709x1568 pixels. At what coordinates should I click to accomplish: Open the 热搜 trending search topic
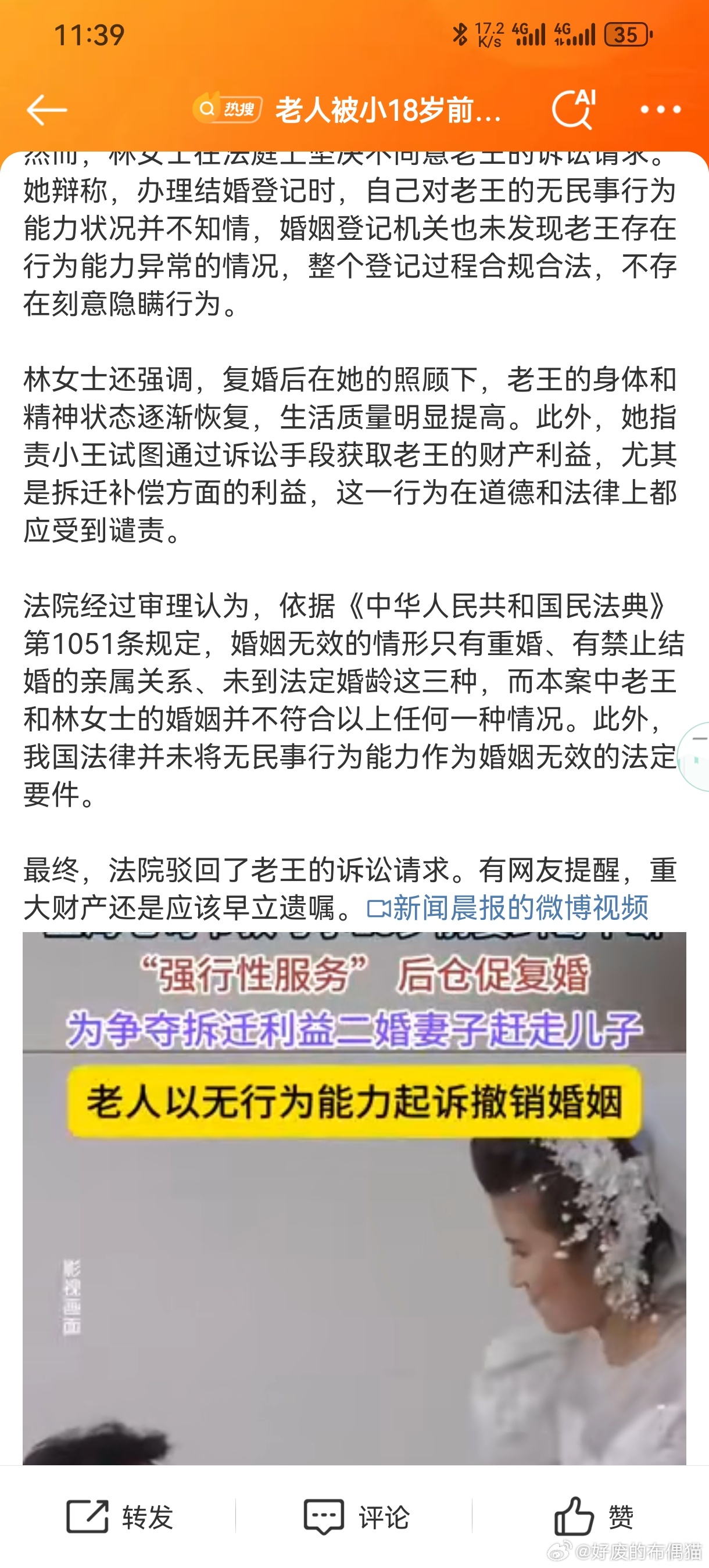tap(348, 110)
